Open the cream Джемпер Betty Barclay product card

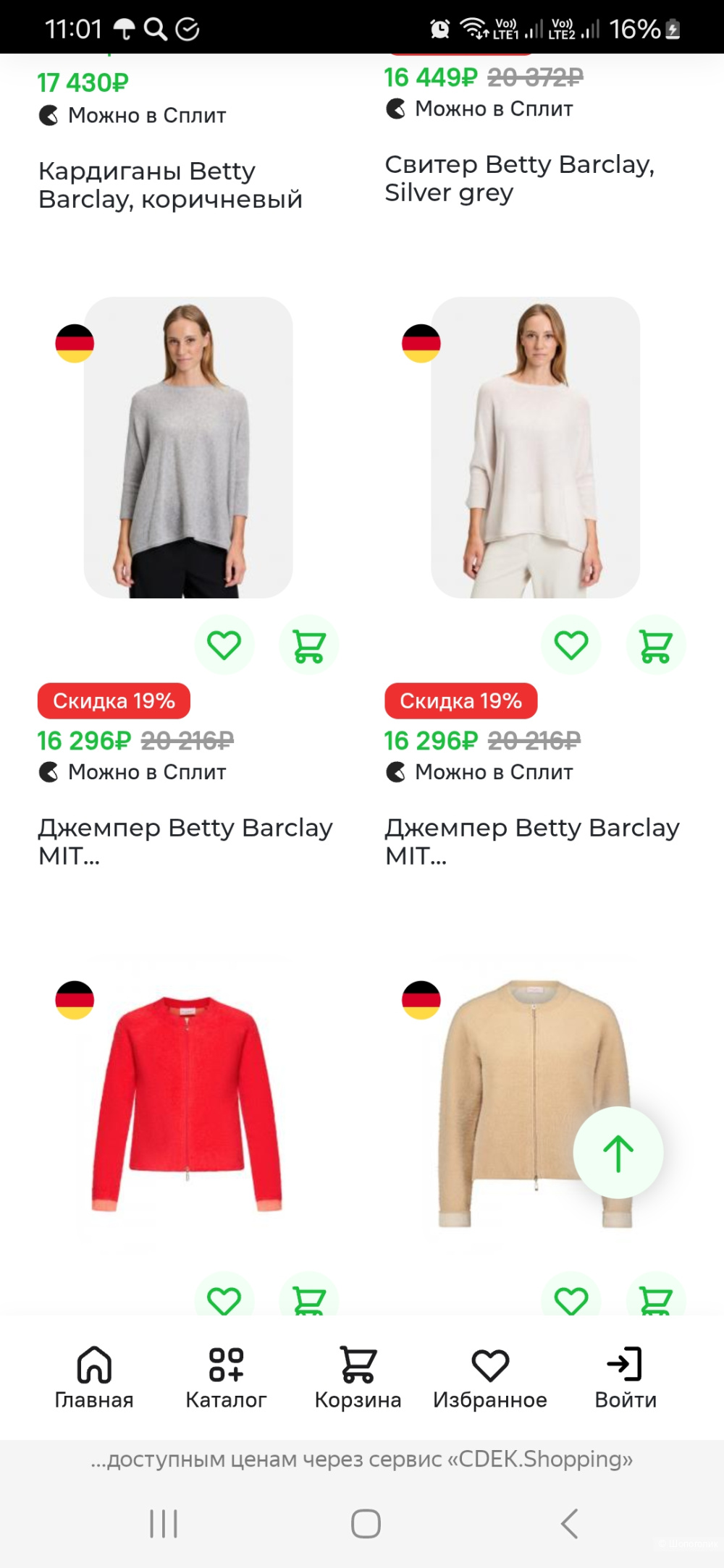535,447
